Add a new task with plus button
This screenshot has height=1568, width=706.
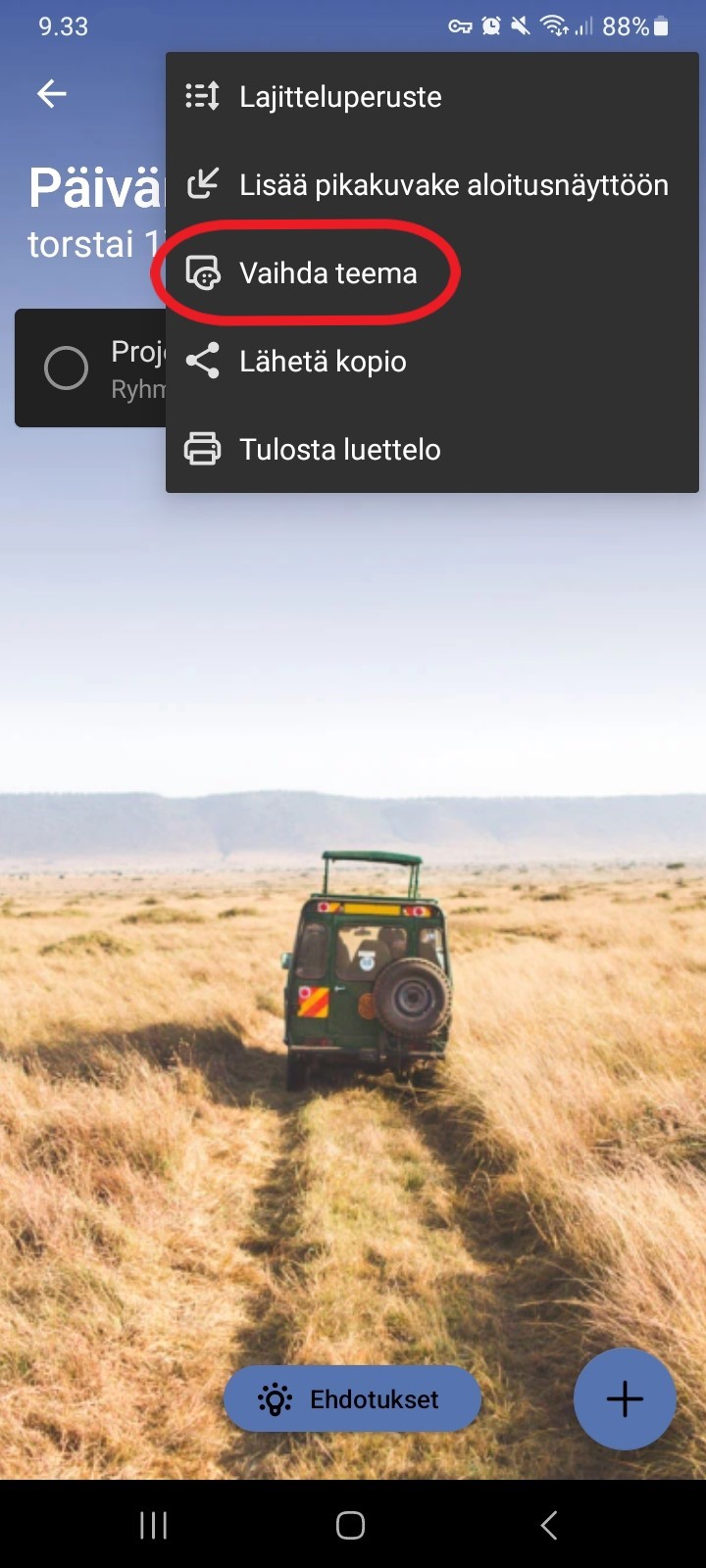tap(625, 1398)
